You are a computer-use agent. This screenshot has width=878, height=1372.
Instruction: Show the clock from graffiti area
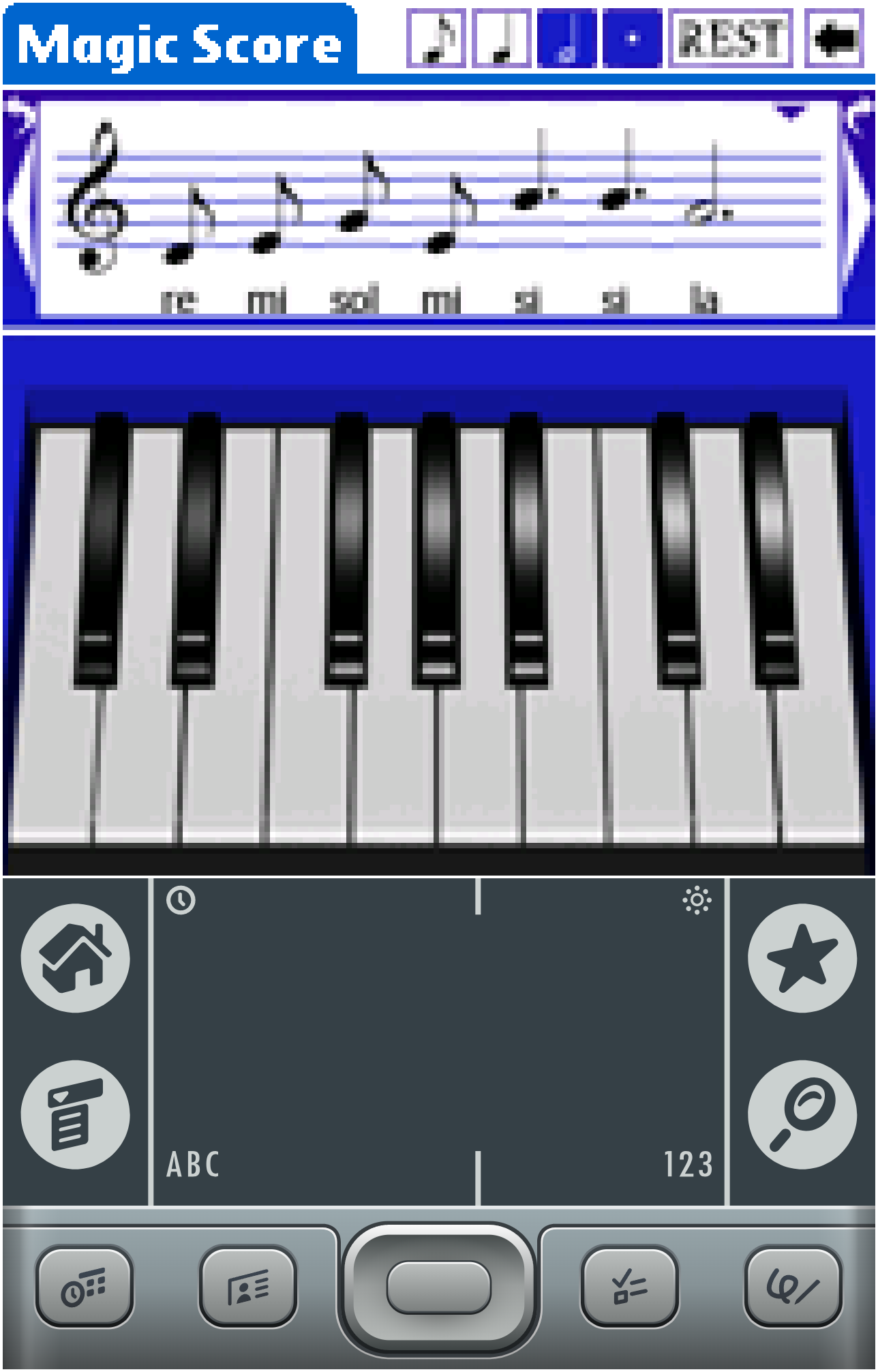pos(181,900)
